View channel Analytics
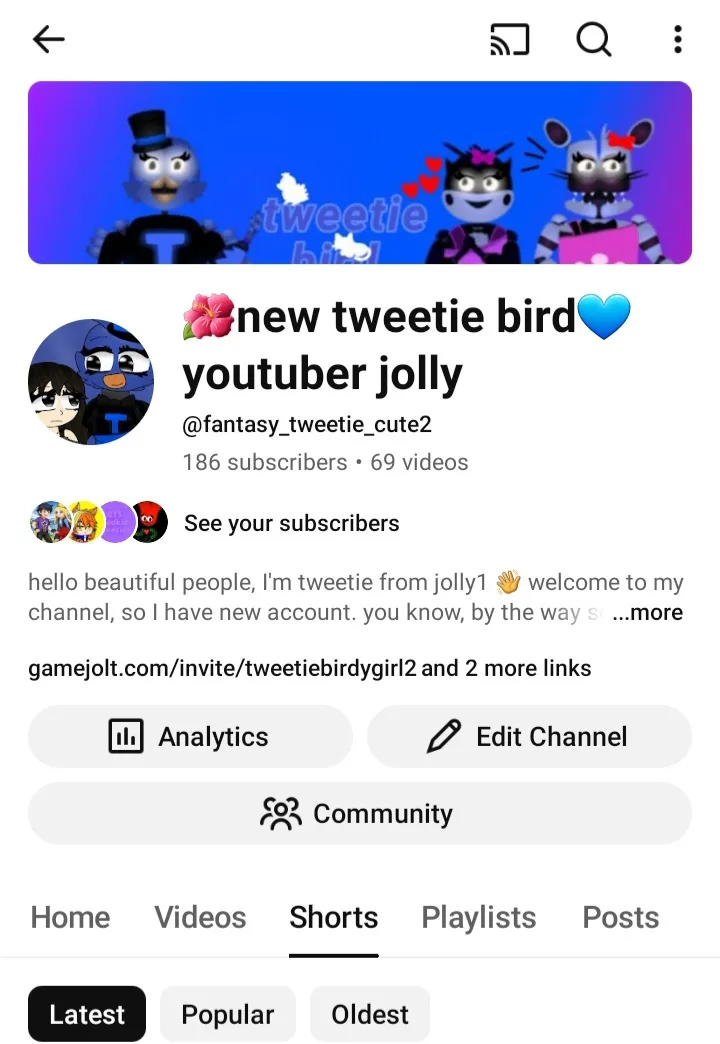This screenshot has height=1044, width=720. [x=190, y=737]
